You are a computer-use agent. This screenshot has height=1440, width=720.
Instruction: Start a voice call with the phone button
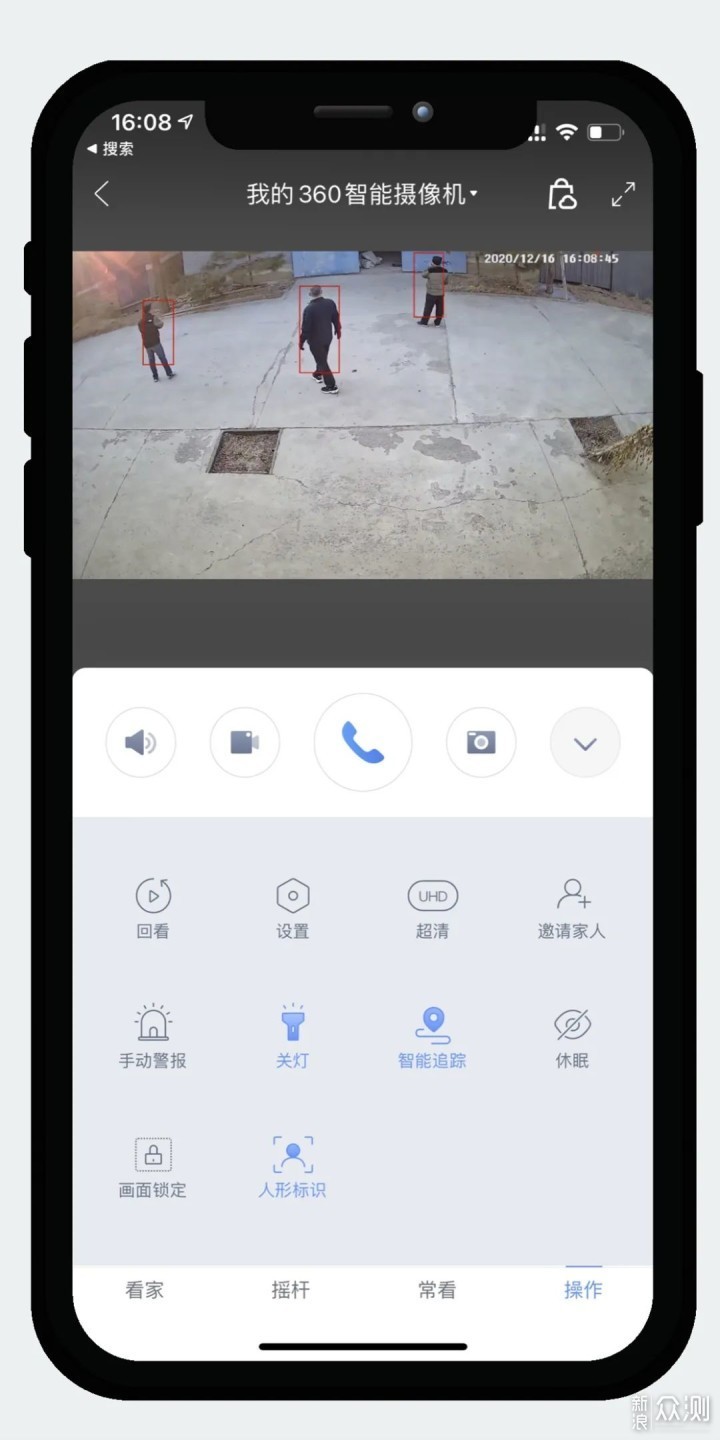[x=363, y=742]
